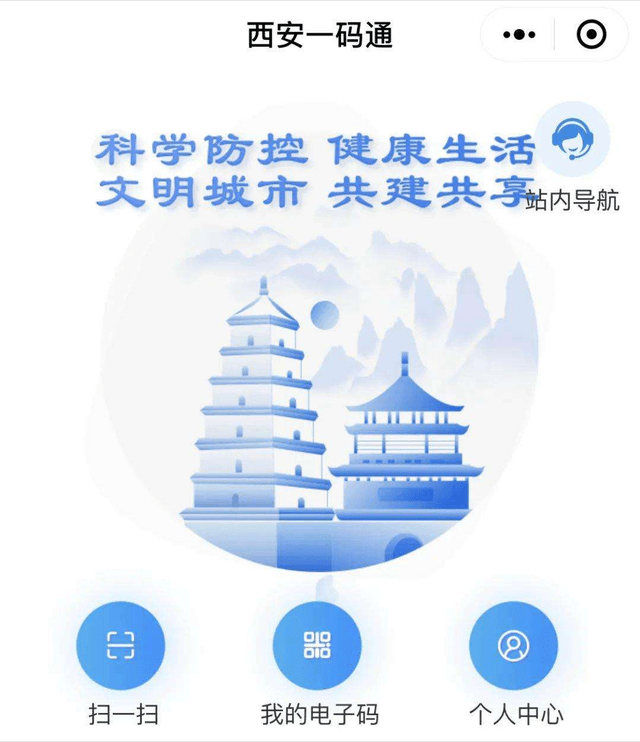Tap 扫一扫 to scan a code
This screenshot has width=640, height=742.
[121, 646]
